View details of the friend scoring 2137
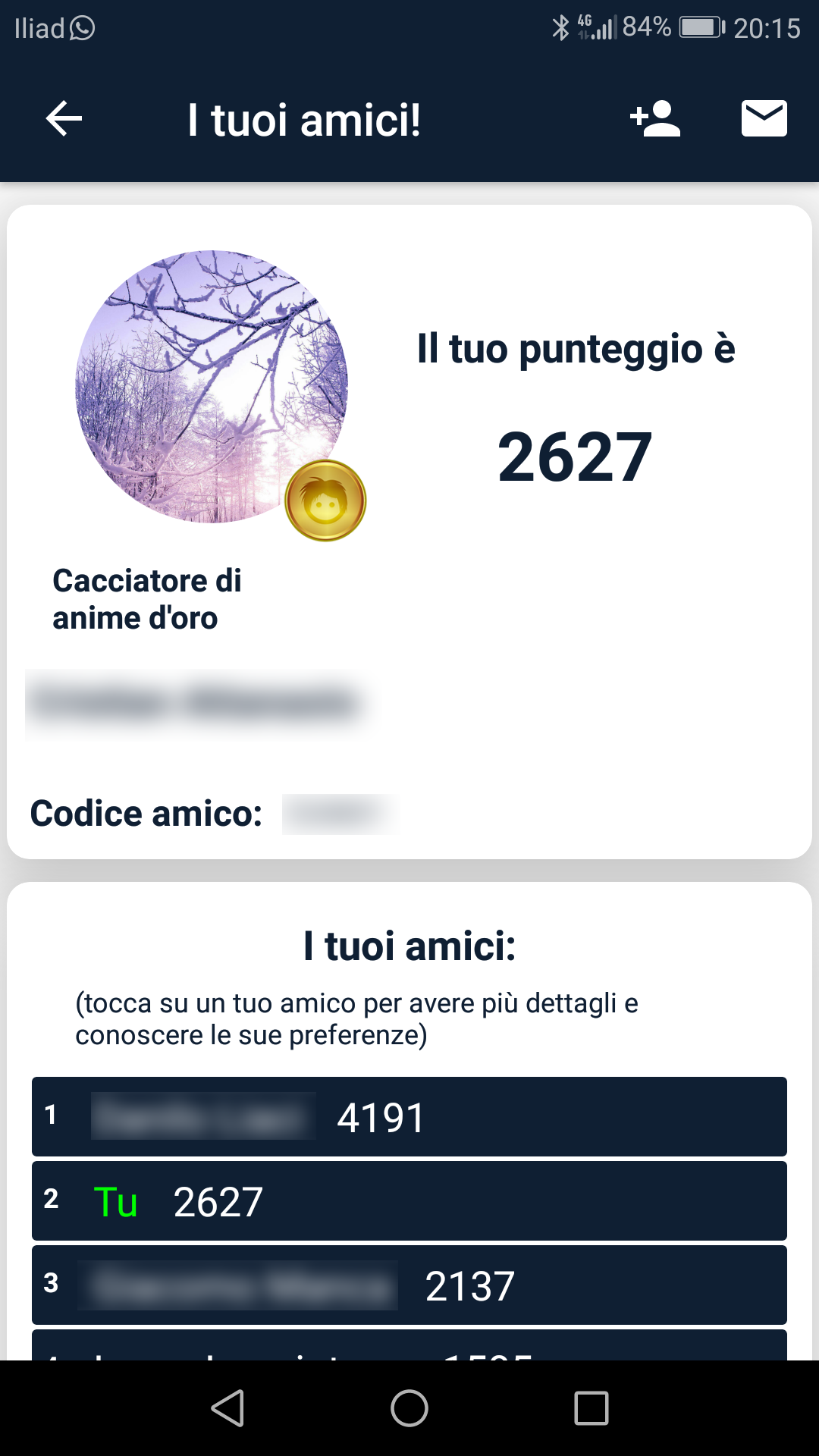819x1456 pixels. coord(409,1285)
